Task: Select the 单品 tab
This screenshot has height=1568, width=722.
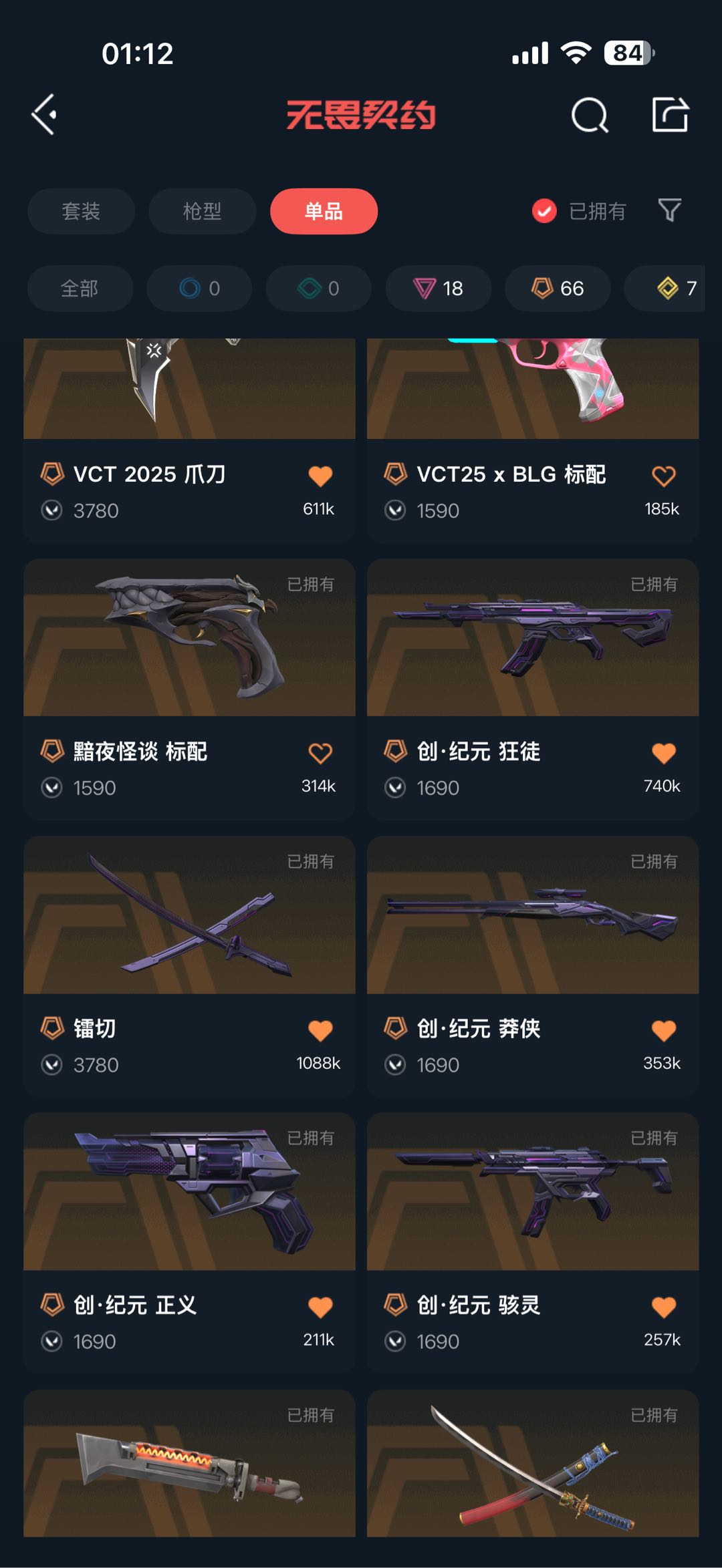Action: [x=324, y=211]
